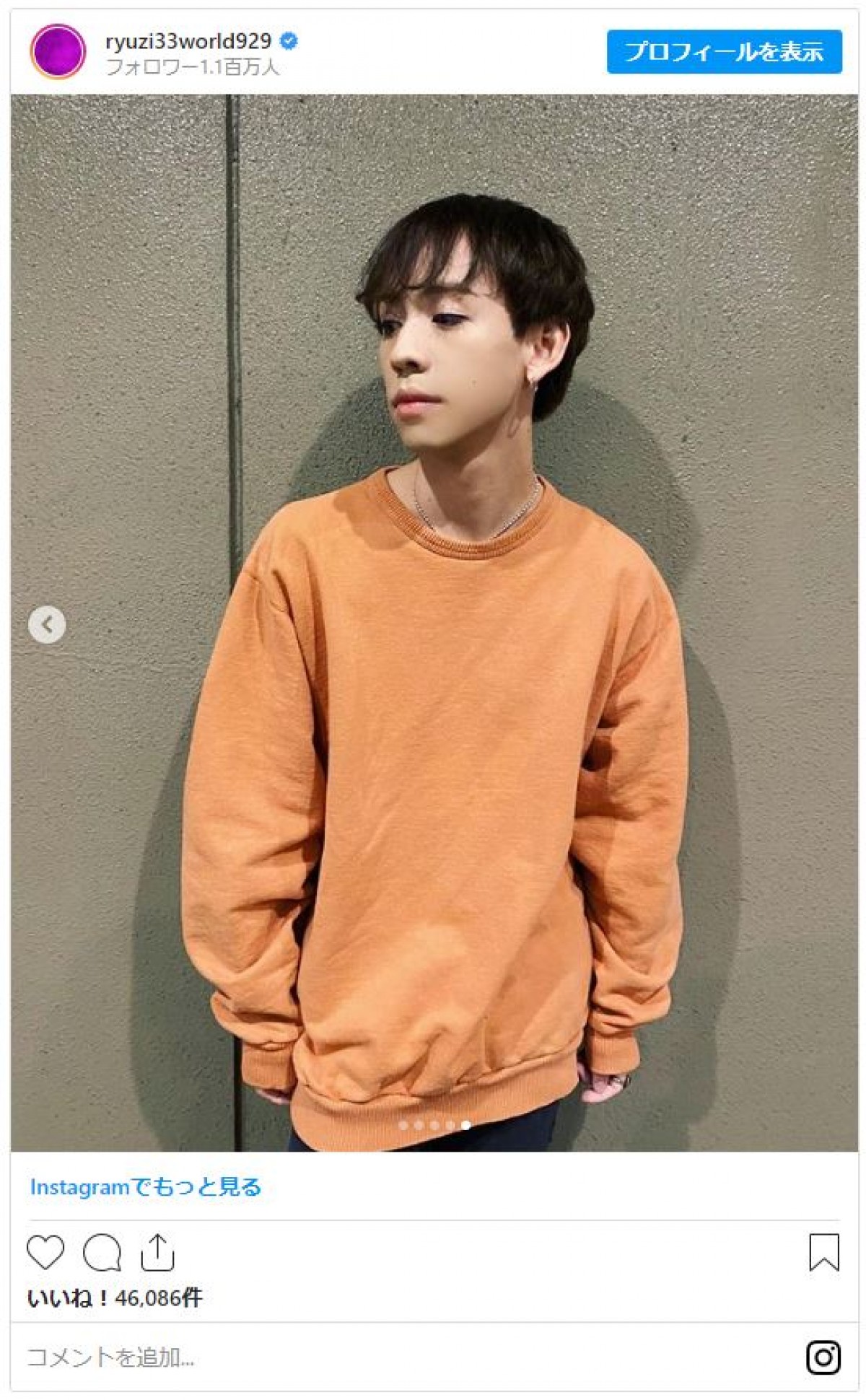Share this post with the share icon
This screenshot has width=866, height=1400.
[x=157, y=1252]
